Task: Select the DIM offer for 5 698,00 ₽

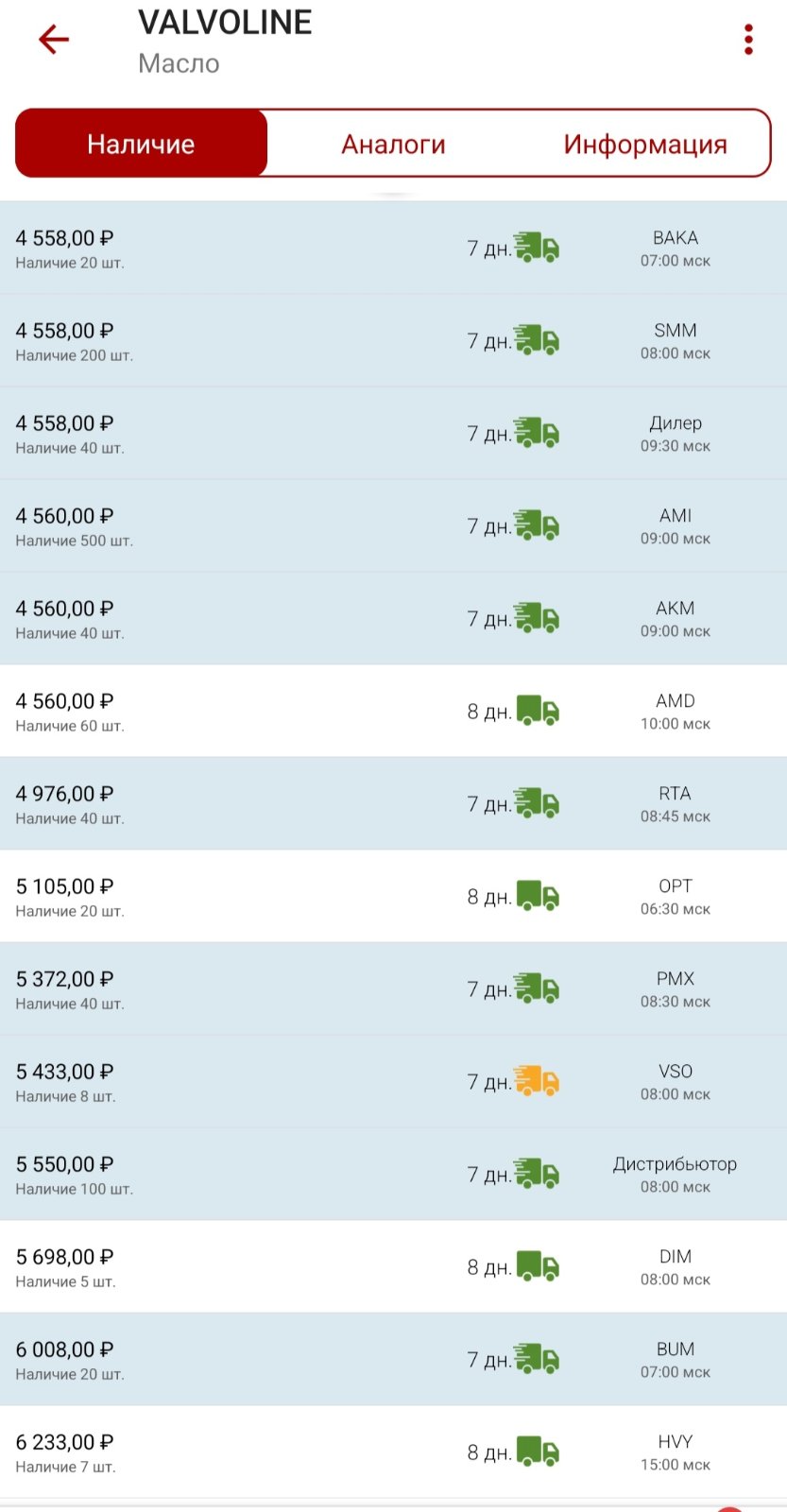Action: 393,1267
